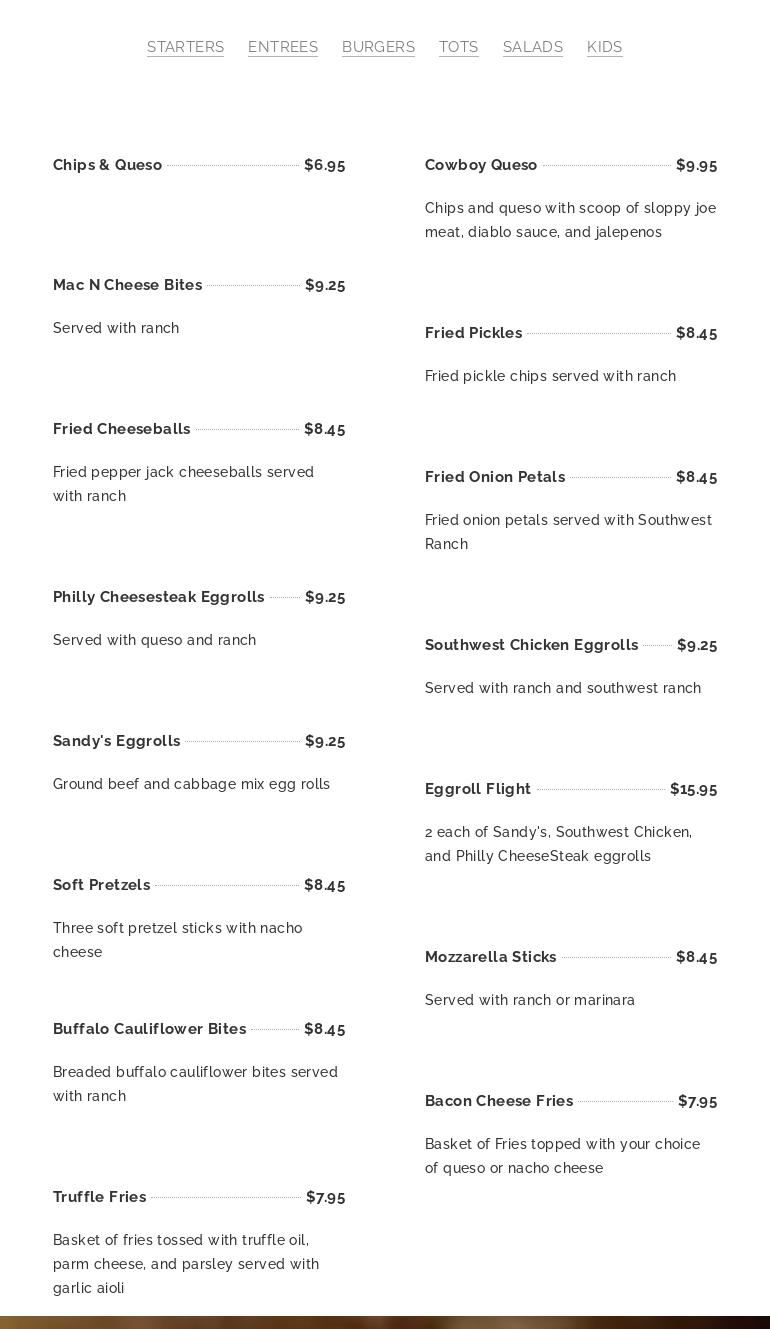Select Buffalo Cauliflower Bites
Viewport: 770px width, 1329px height.
coord(149,1029)
